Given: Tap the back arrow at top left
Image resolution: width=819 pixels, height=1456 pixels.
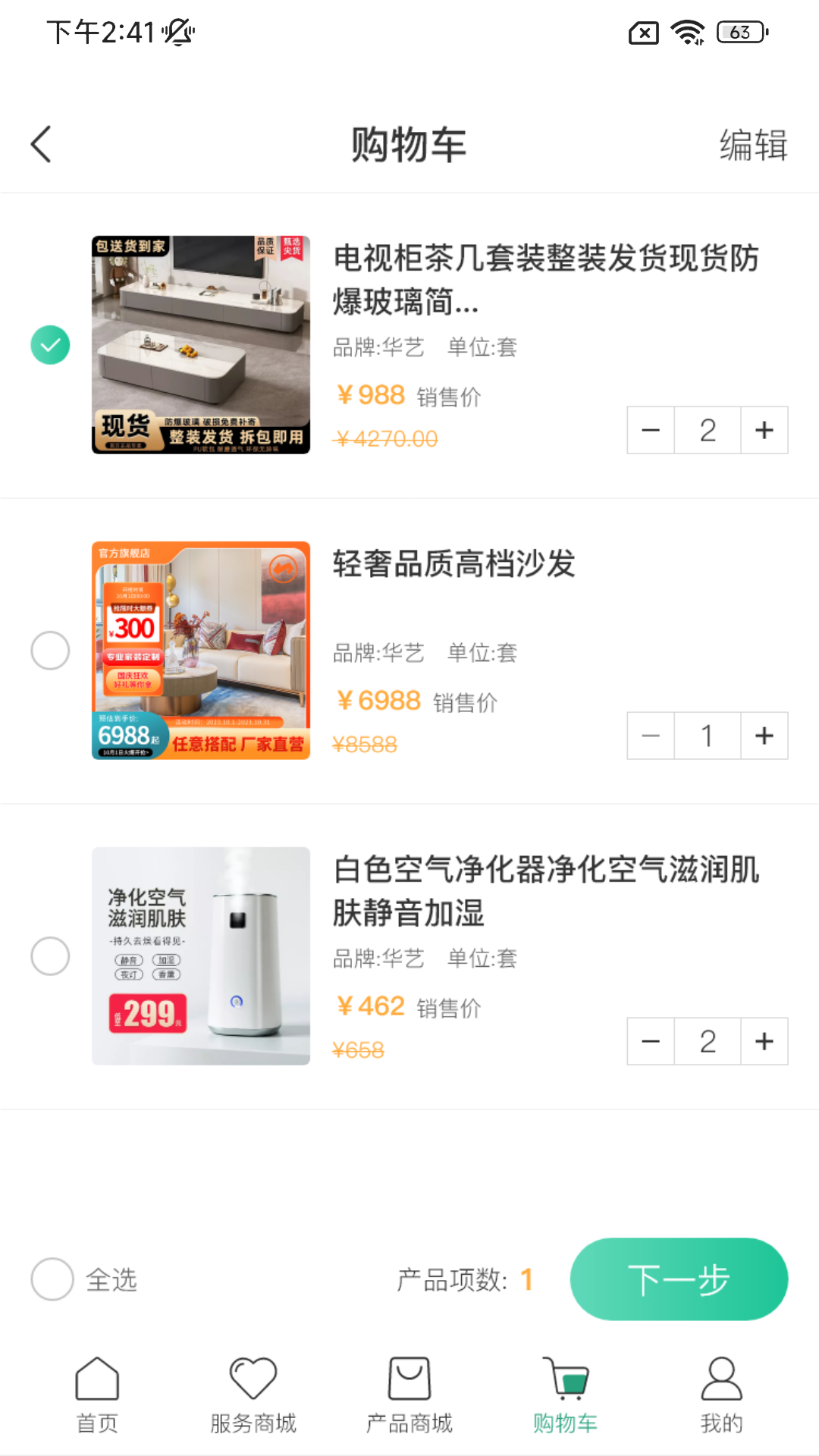Looking at the screenshot, I should click(x=41, y=144).
